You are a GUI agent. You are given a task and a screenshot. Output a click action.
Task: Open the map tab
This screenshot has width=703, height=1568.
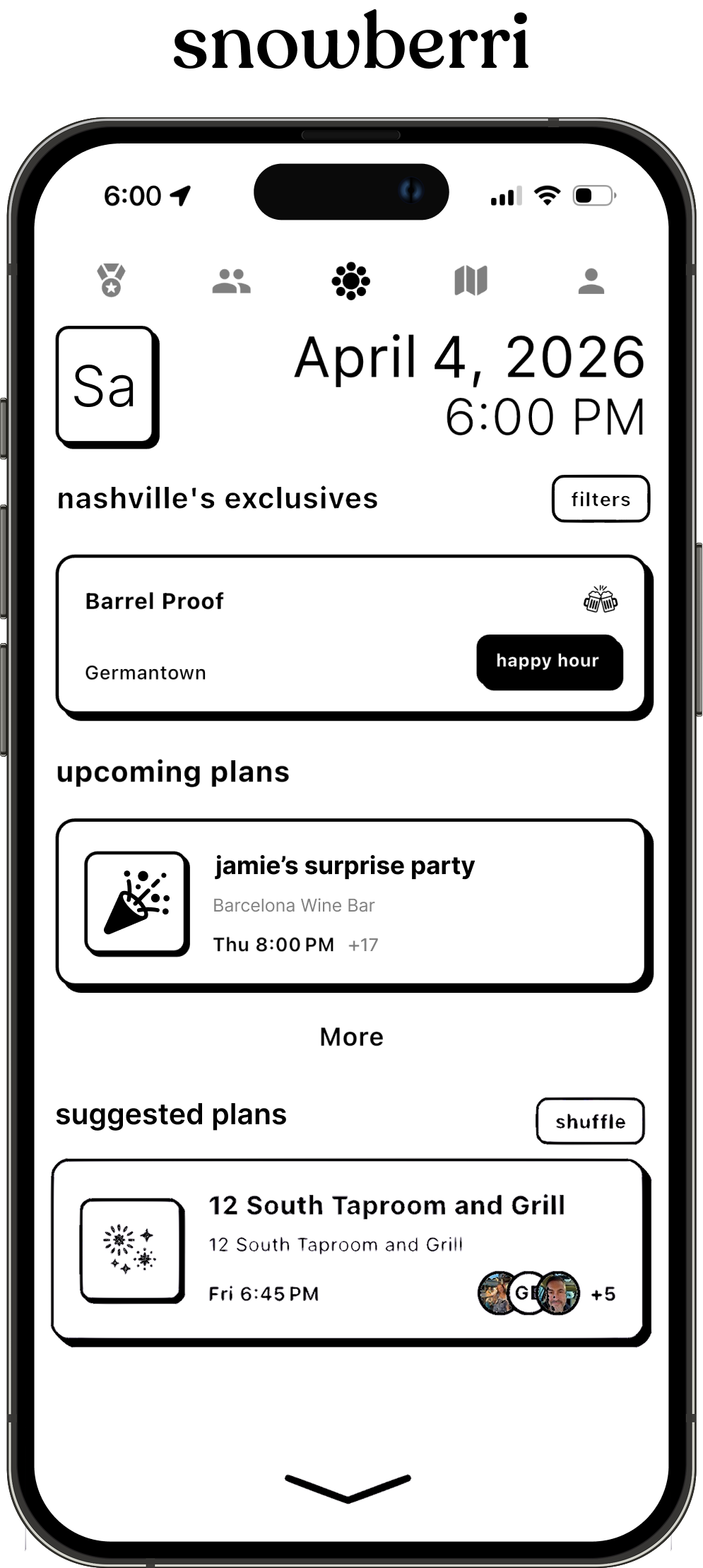(471, 281)
